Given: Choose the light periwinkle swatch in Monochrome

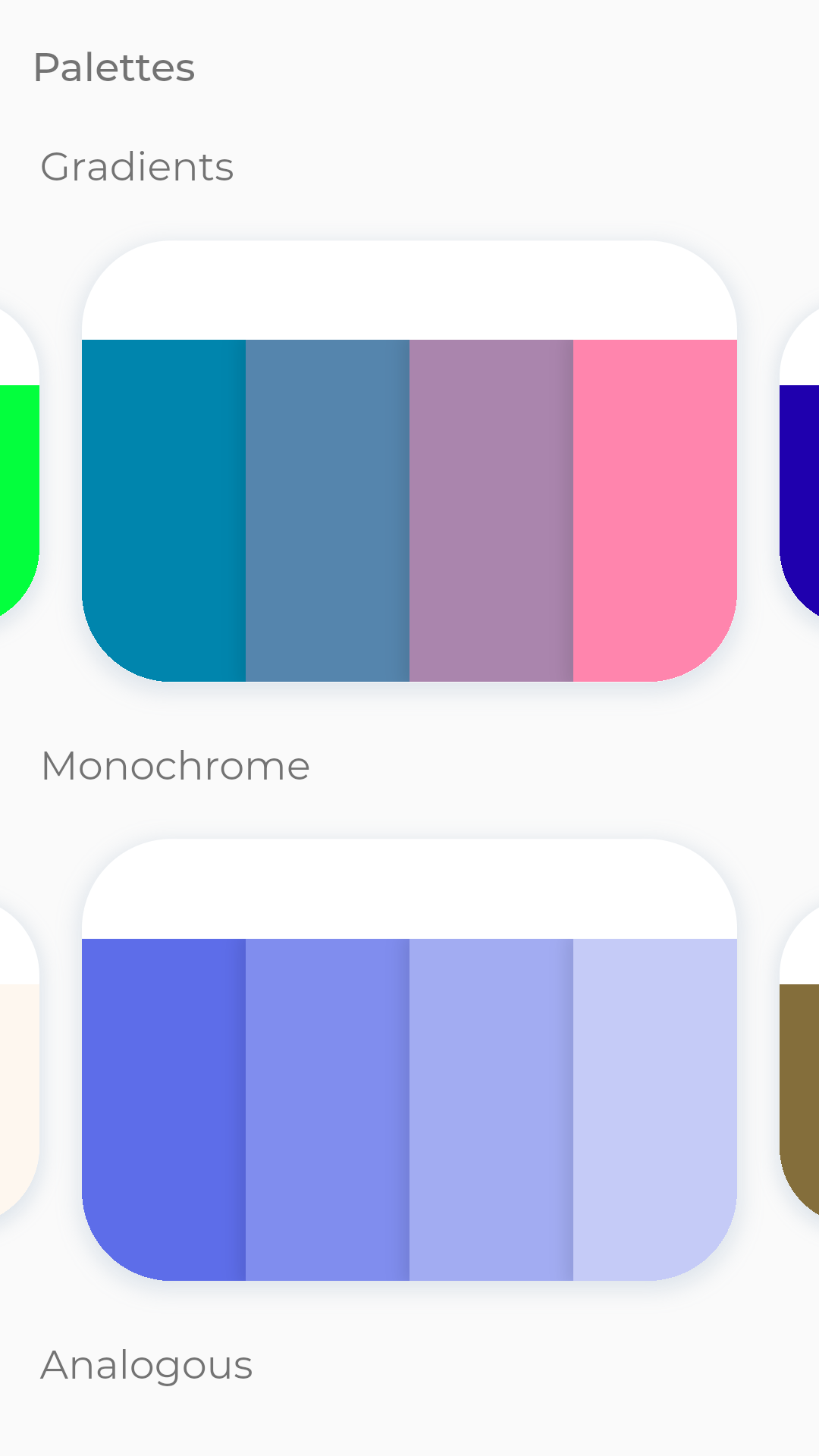Looking at the screenshot, I should coord(491,1109).
